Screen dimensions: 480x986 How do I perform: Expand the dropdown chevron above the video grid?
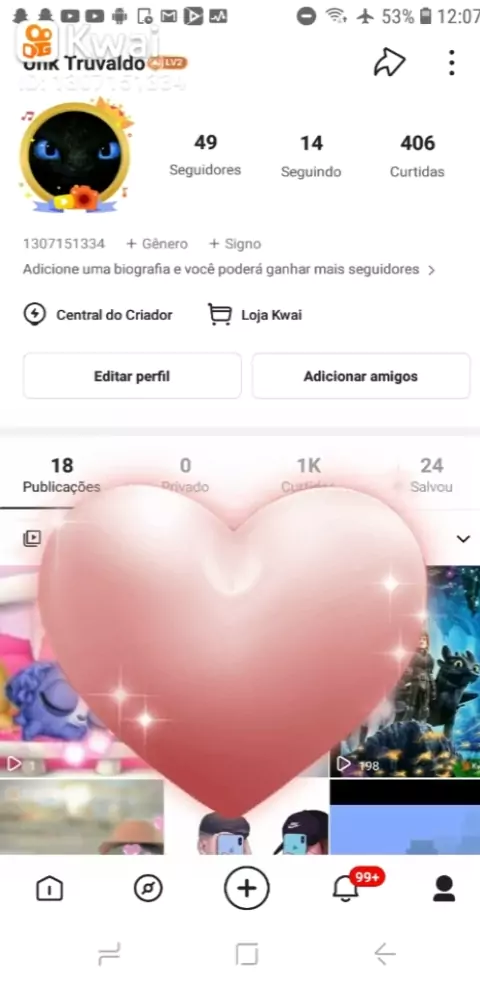tap(463, 538)
